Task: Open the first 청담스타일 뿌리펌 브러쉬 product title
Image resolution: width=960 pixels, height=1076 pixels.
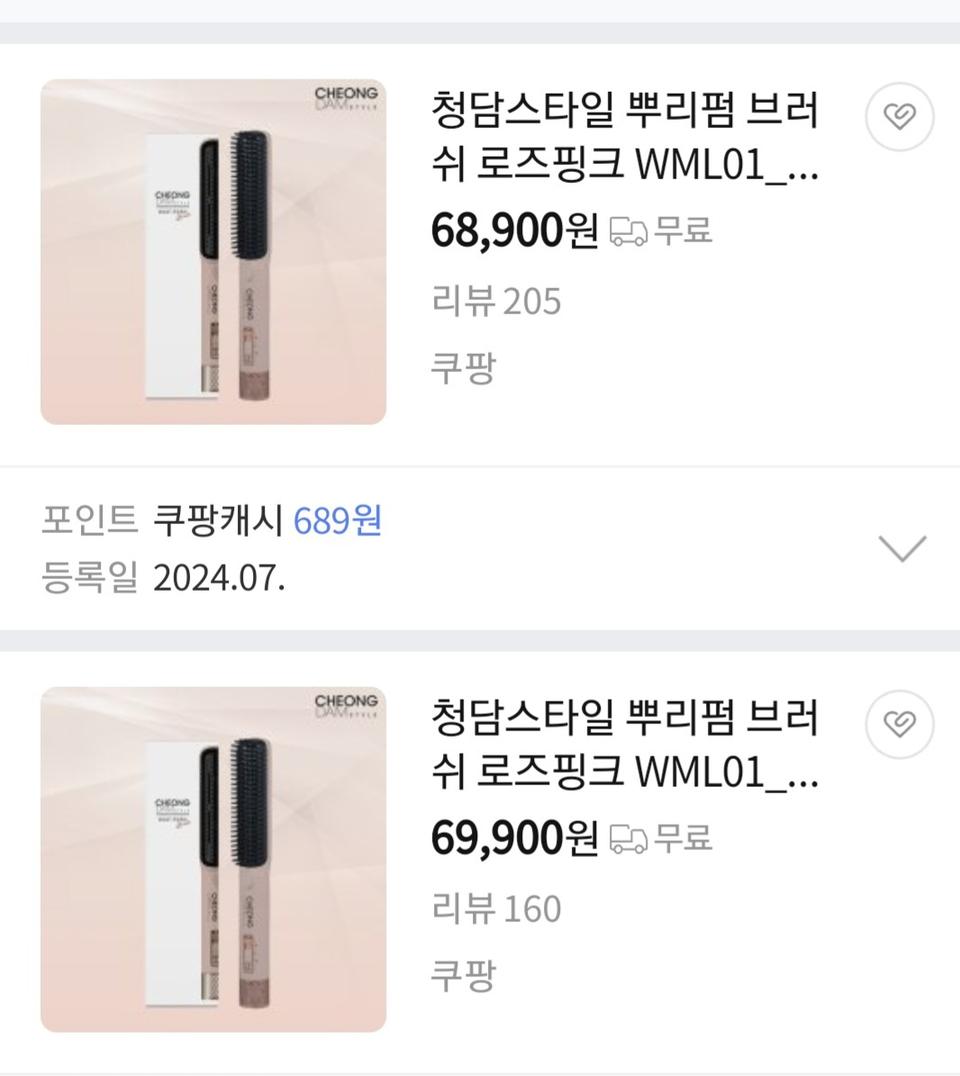Action: pos(625,140)
